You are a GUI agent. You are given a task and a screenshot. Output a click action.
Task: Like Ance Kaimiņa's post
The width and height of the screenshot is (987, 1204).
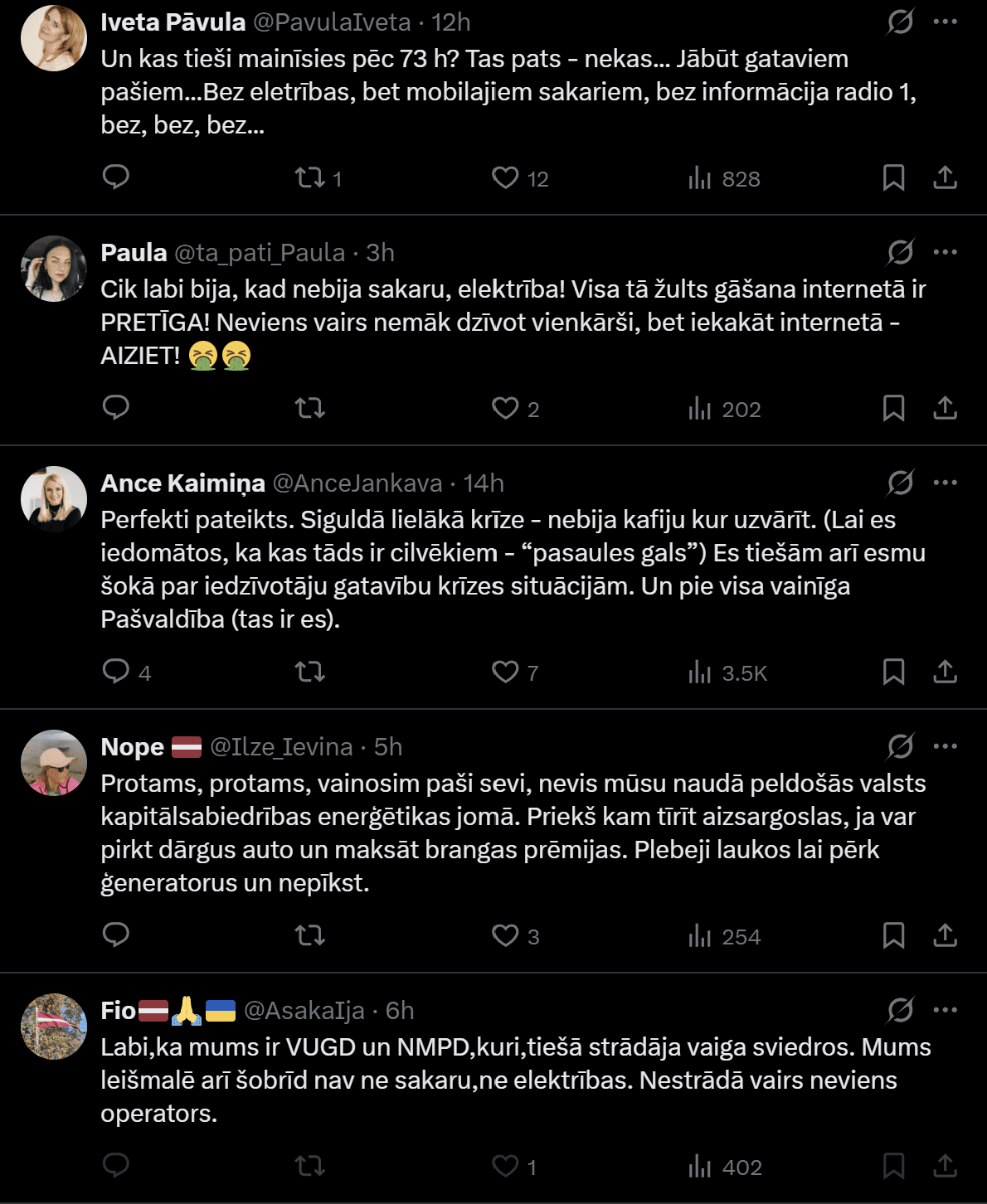(515, 672)
